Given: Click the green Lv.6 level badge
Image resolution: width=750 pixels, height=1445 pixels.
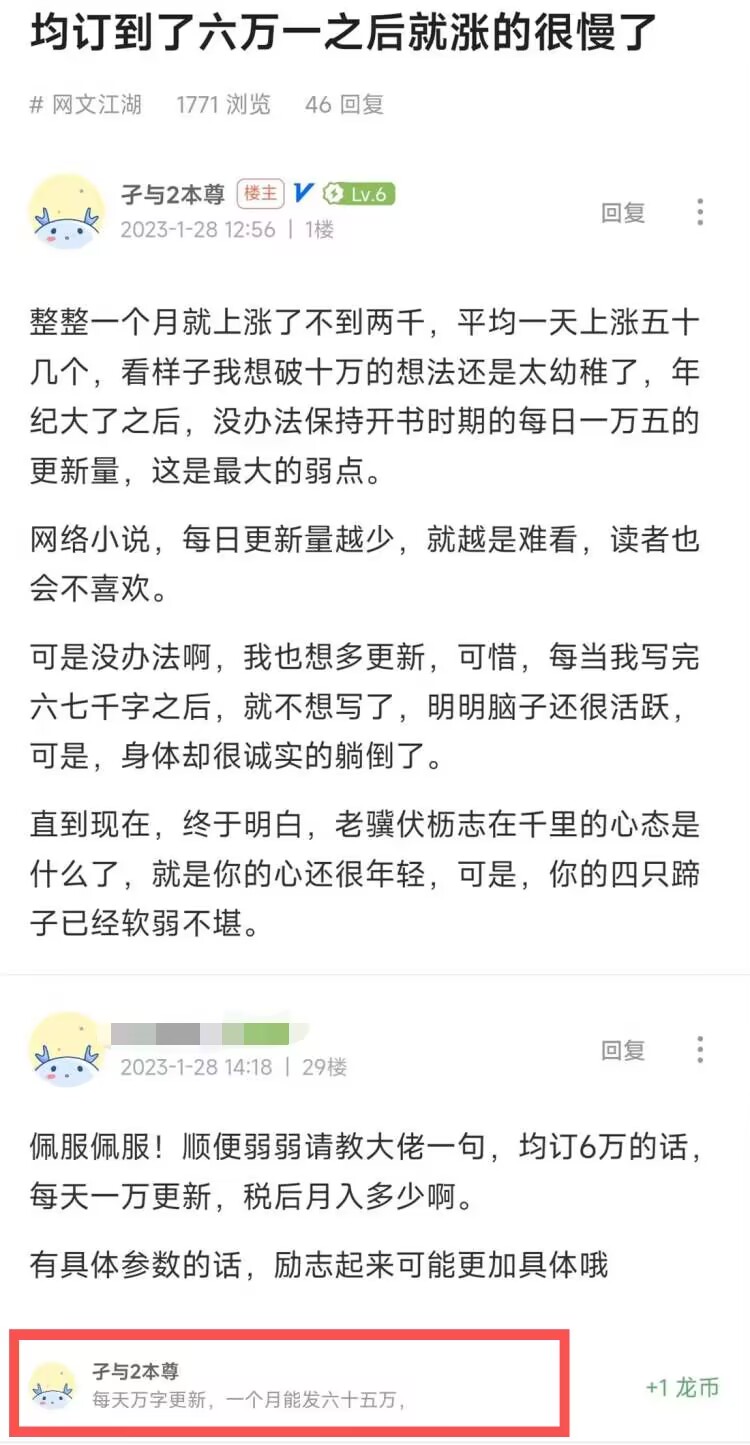Looking at the screenshot, I should pyautogui.click(x=356, y=194).
